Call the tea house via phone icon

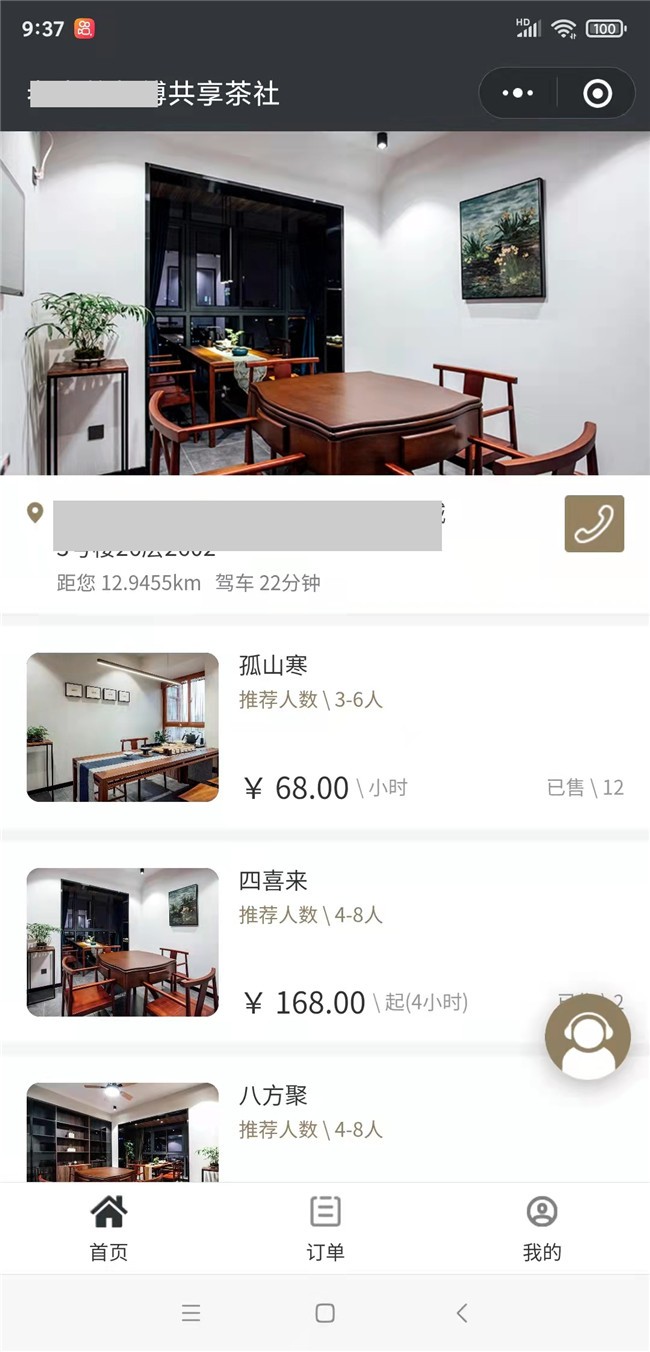pyautogui.click(x=594, y=524)
